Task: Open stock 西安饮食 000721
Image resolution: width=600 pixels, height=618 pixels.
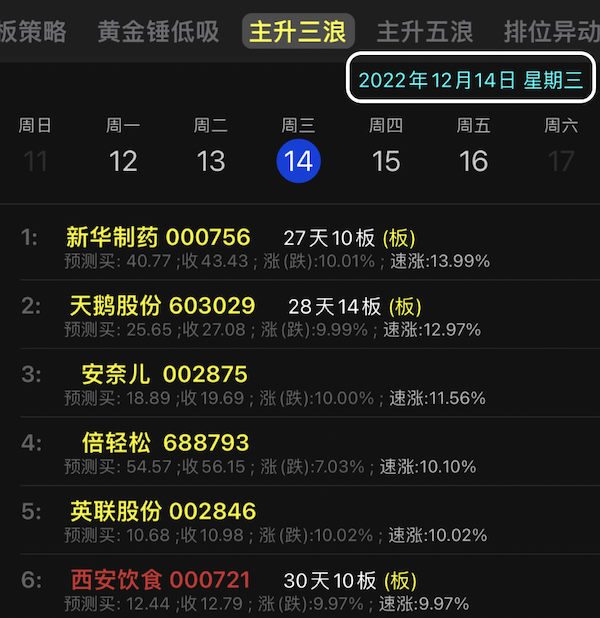Action: [160, 580]
